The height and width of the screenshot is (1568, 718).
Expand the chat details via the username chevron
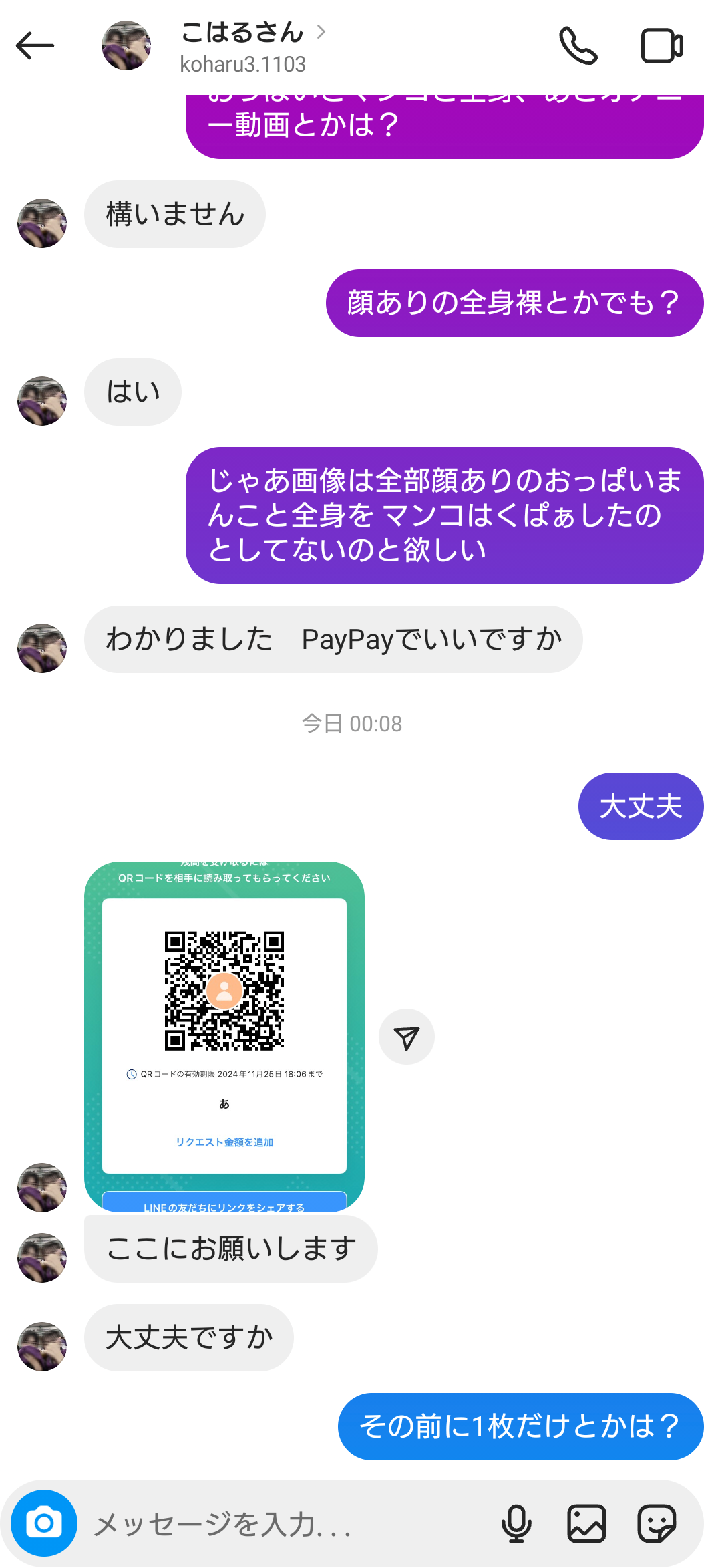[x=323, y=33]
